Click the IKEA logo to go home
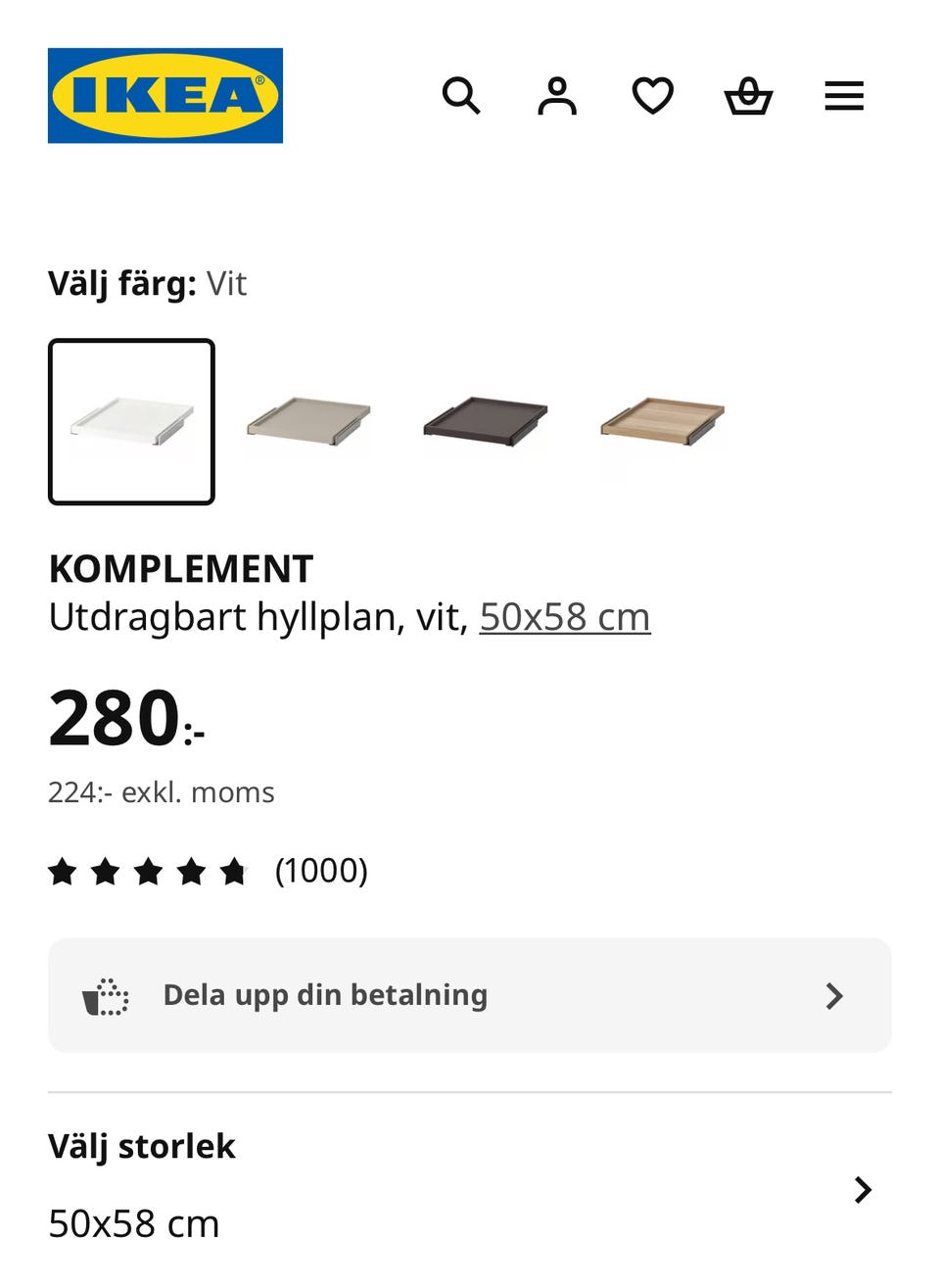 [x=164, y=94]
